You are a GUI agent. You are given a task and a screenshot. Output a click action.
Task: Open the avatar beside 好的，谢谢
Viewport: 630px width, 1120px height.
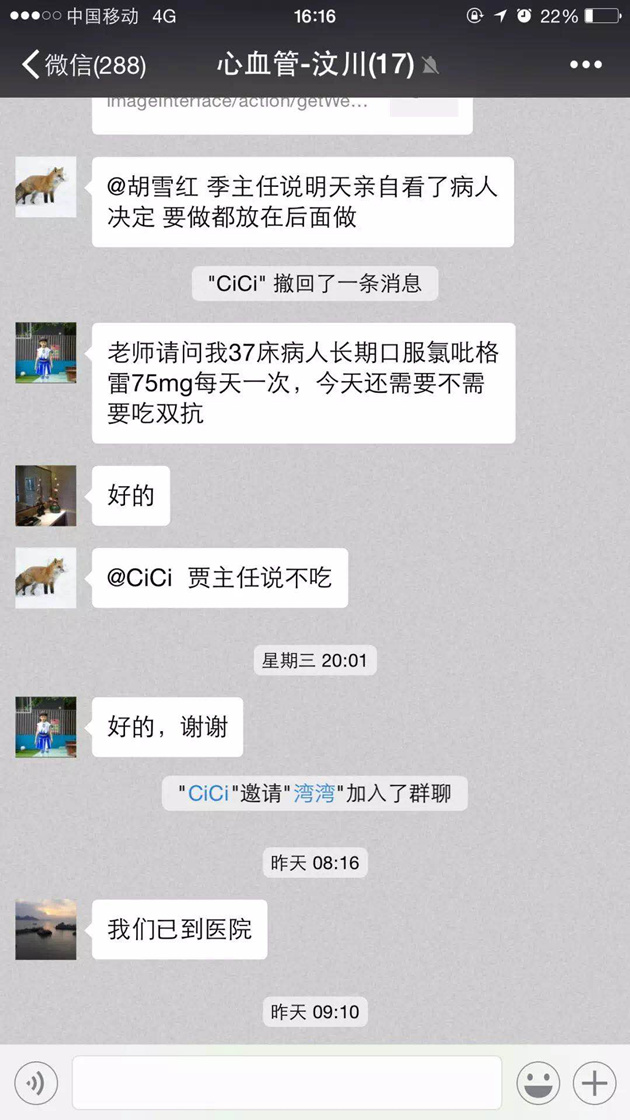click(x=46, y=727)
